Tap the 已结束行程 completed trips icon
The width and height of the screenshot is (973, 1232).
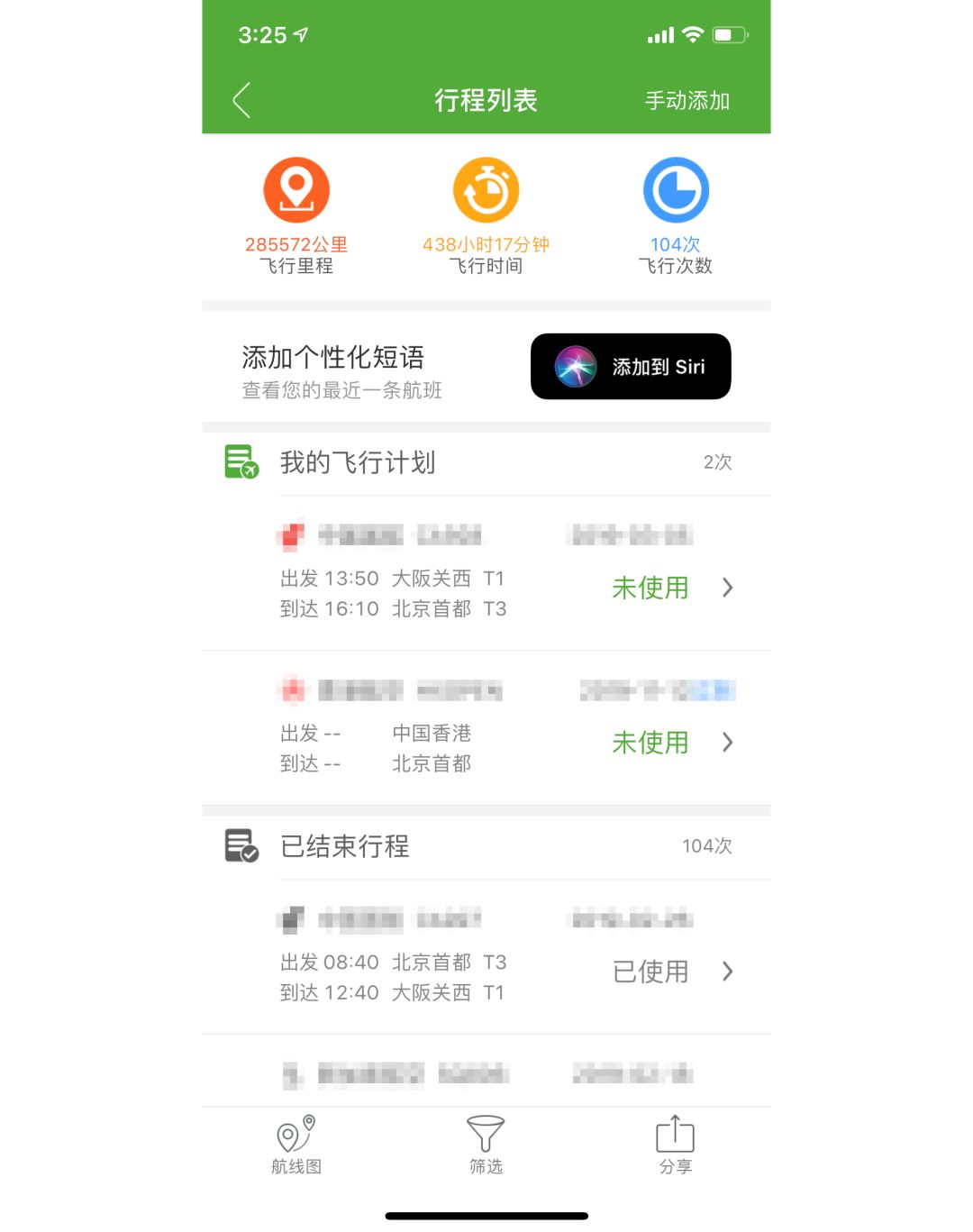(240, 845)
